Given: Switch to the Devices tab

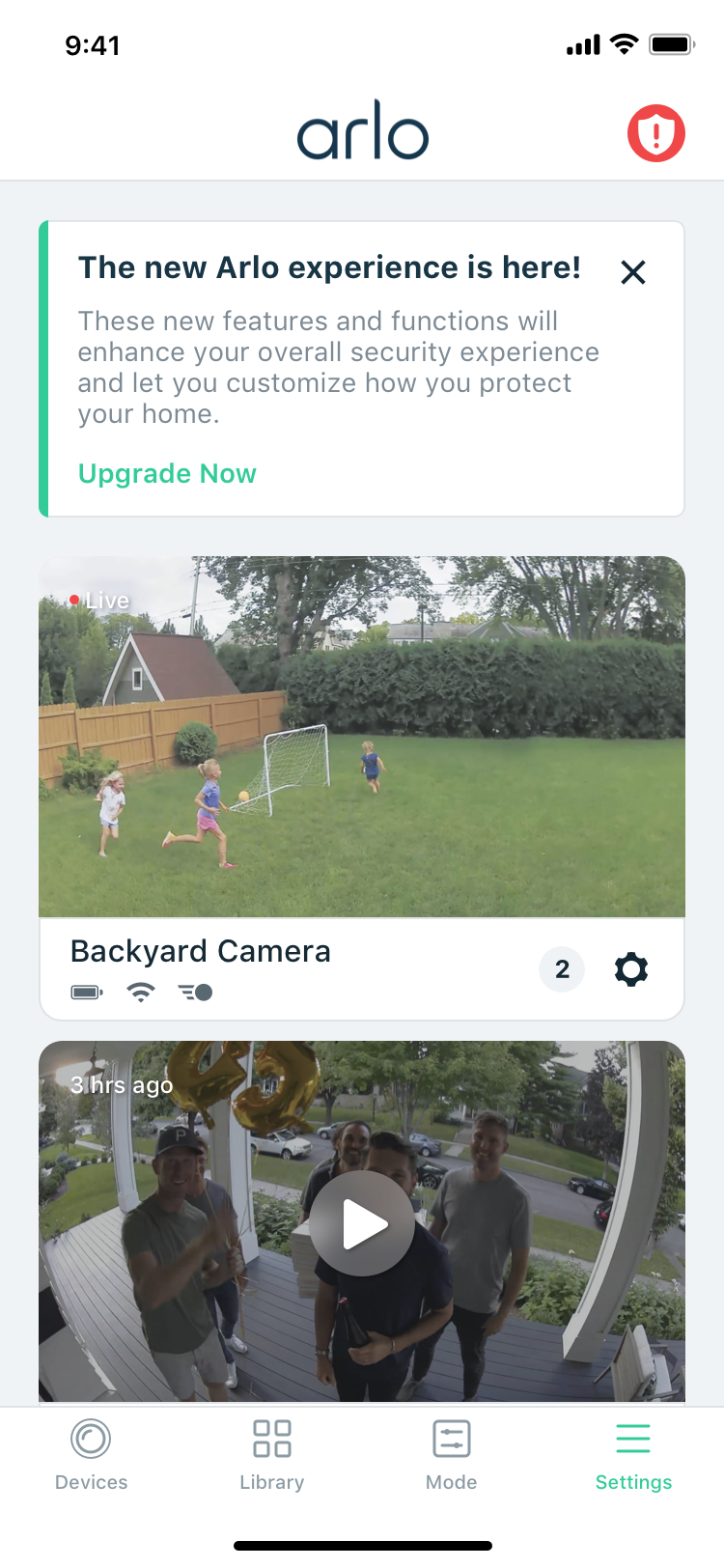Looking at the screenshot, I should point(91,1454).
